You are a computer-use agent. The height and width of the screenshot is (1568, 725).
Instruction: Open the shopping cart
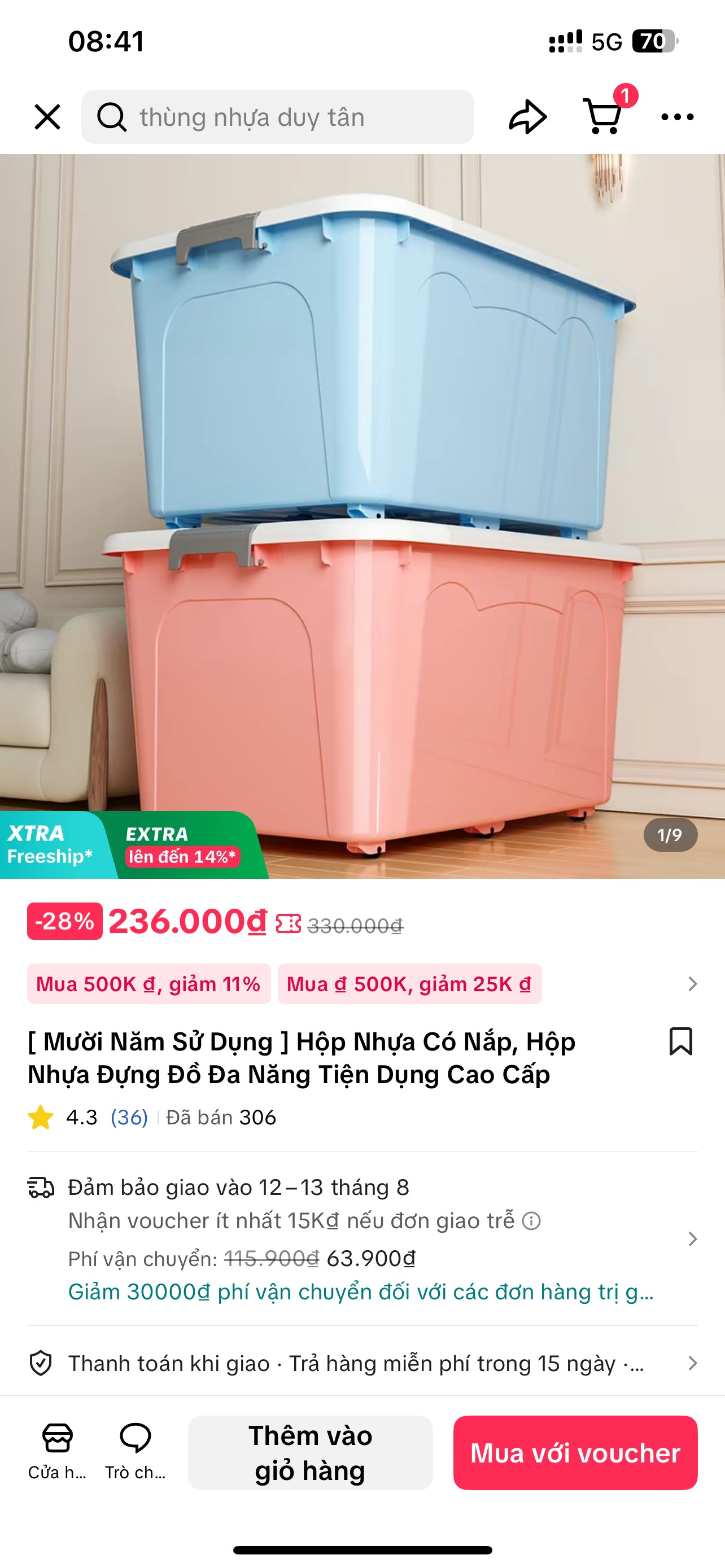click(x=602, y=116)
